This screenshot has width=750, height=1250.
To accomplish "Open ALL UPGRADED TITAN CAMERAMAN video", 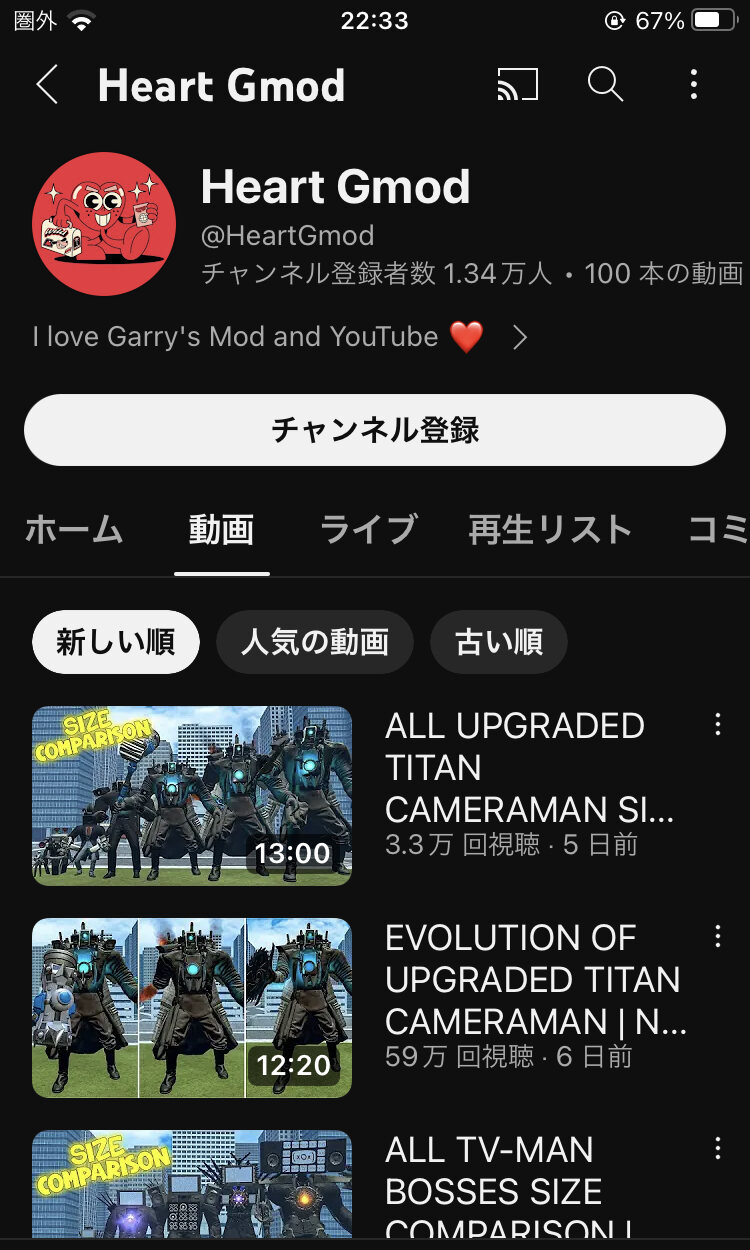I will tap(192, 796).
